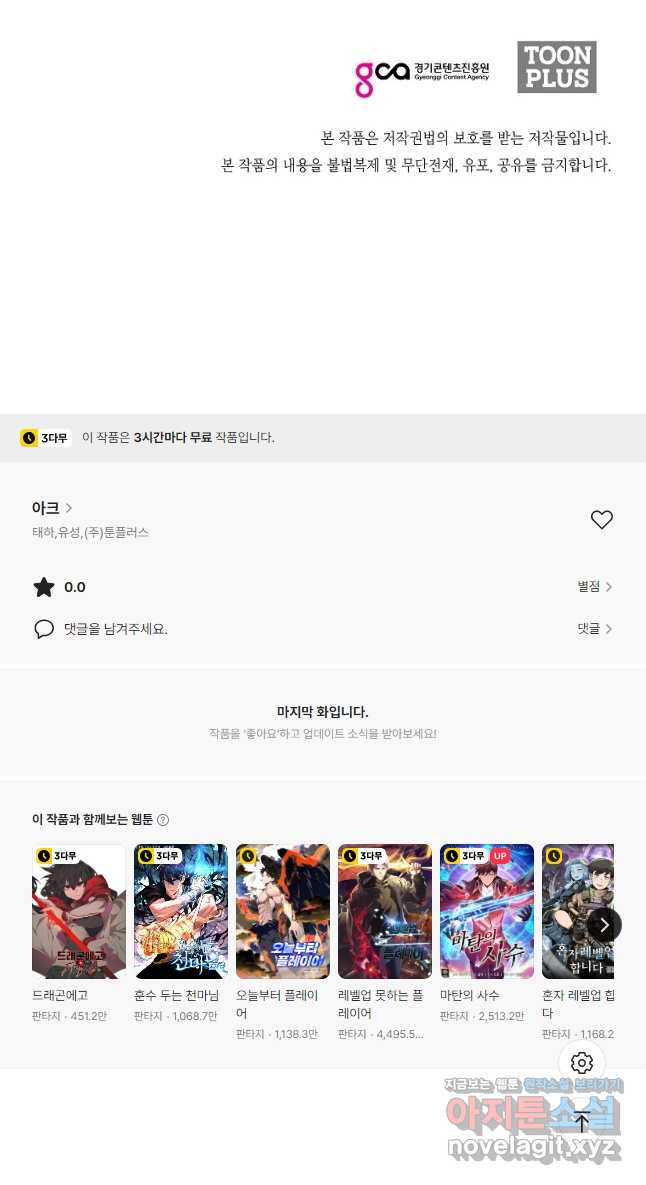Open the 드래곤에고 webtoon
The height and width of the screenshot is (1185, 646).
coord(79,911)
